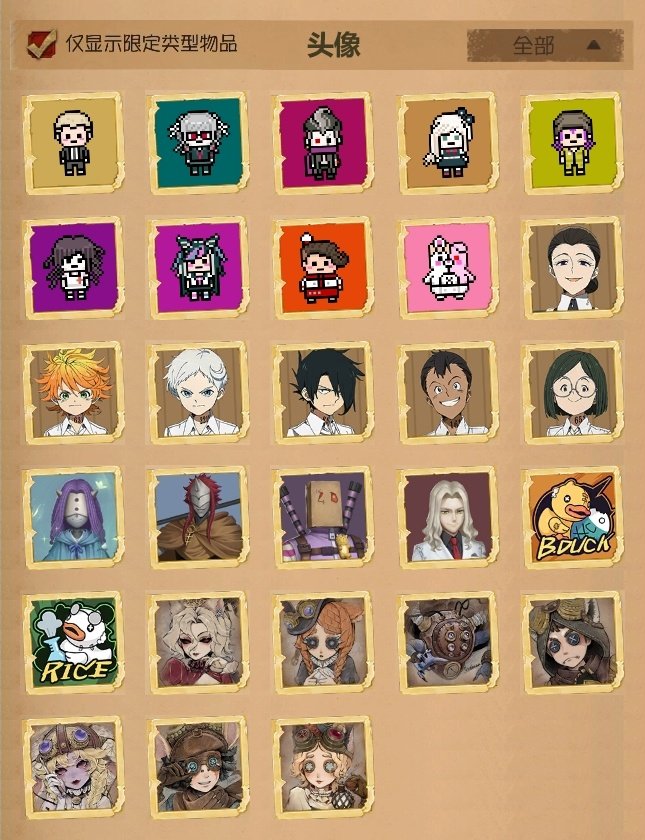Pick the pixel avatar on orange background
Viewport: 645px width, 840px height.
(x=322, y=266)
